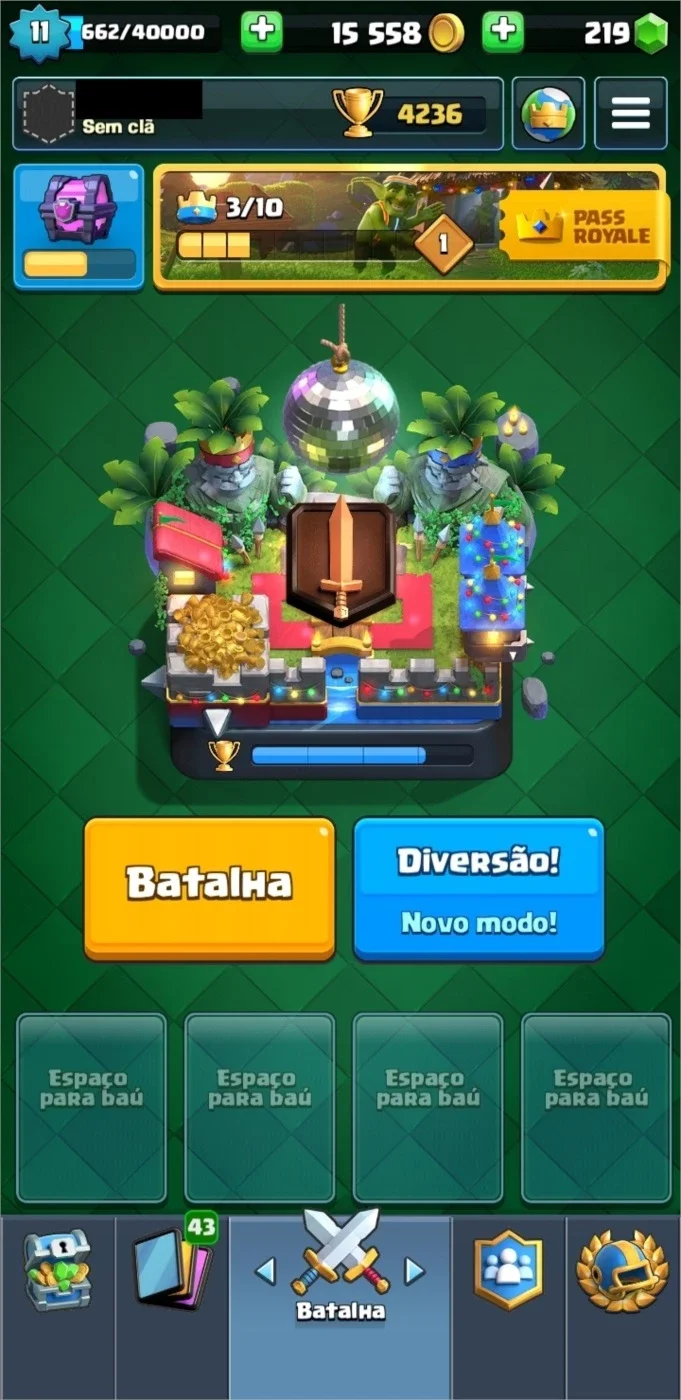Switch to the clan social tab
The image size is (681, 1400).
(508, 1270)
